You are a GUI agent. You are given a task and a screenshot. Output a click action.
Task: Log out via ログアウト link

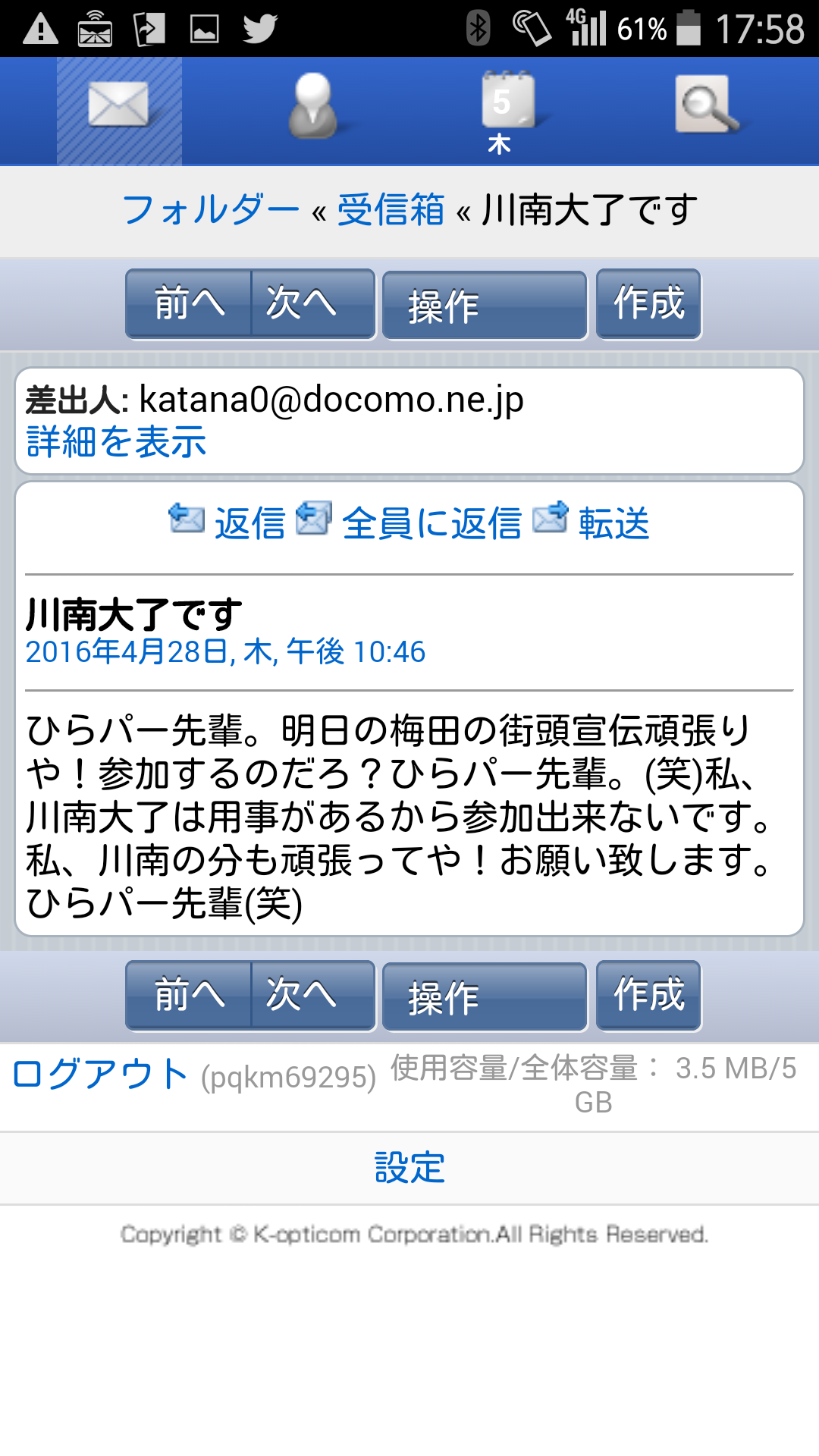tap(100, 1075)
